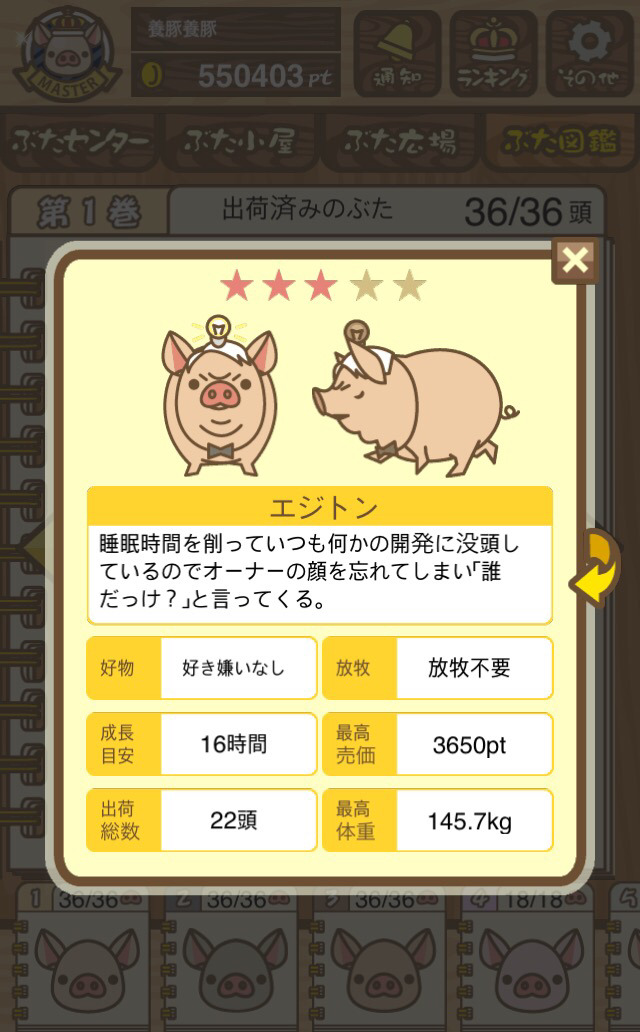Screen dimensions: 640x1032
Task: Open volume 1 book with 36/36
Action: click(x=82, y=958)
